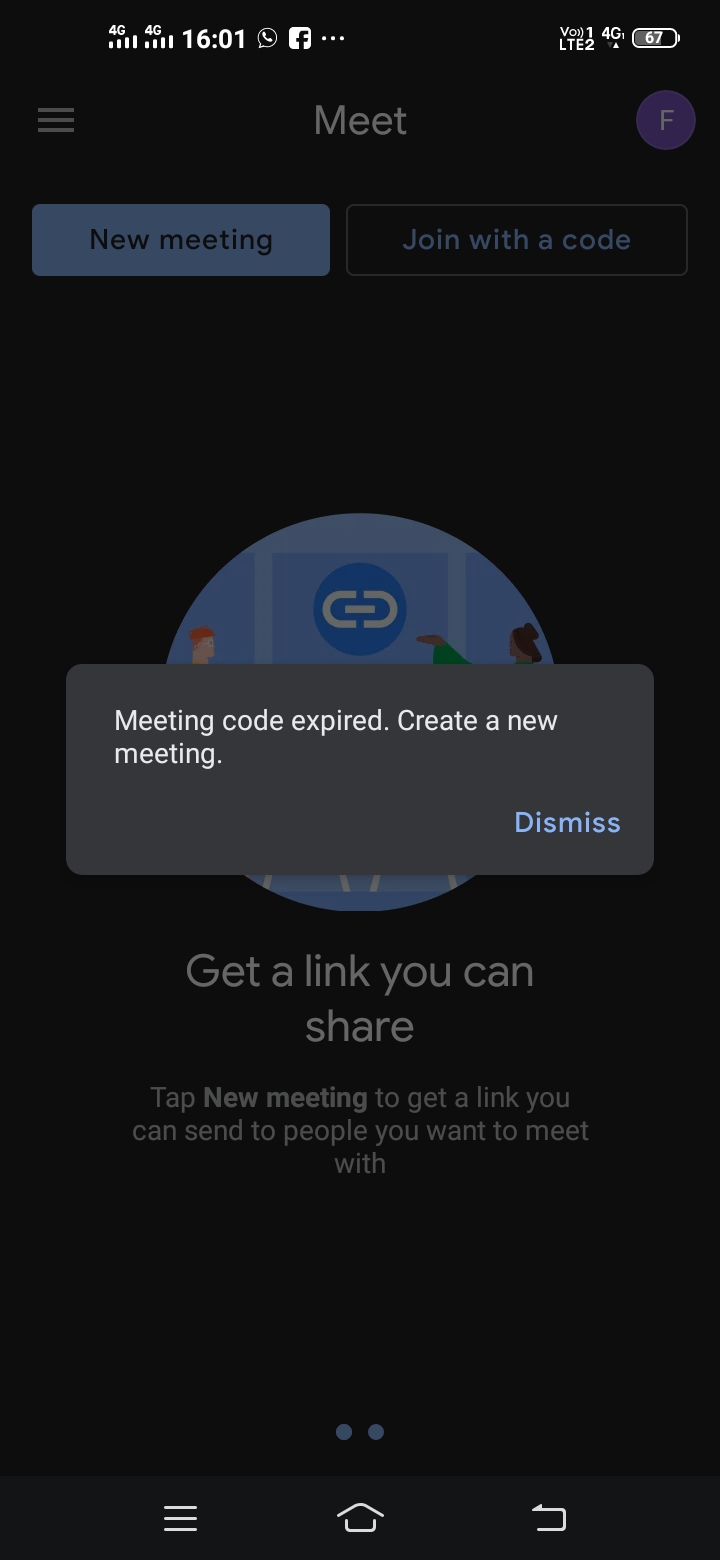Screen dimensions: 720x1560
Task: Open the system recent apps button
Action: coord(180,1518)
